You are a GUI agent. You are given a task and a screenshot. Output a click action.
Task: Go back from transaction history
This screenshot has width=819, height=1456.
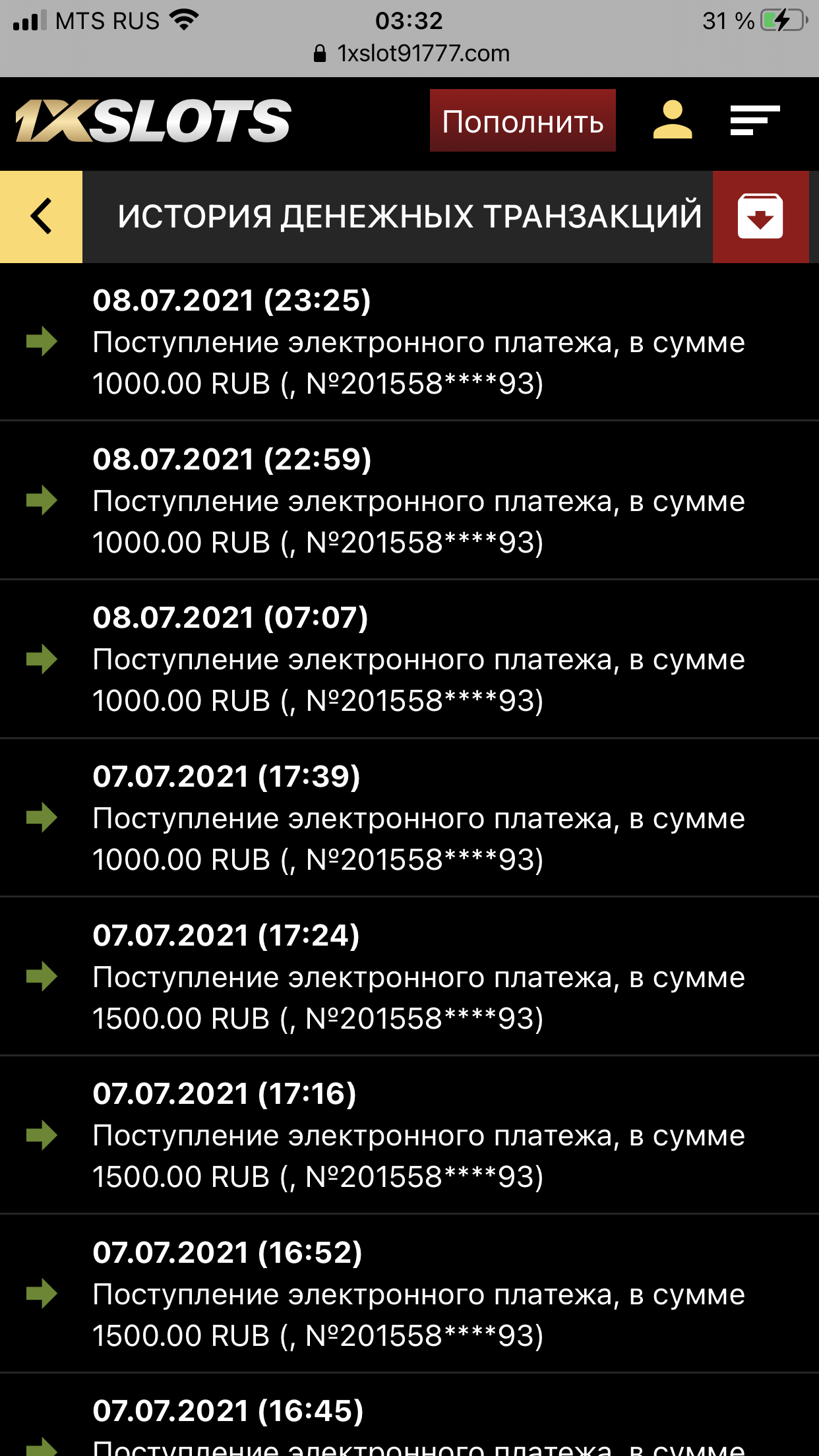pyautogui.click(x=41, y=216)
